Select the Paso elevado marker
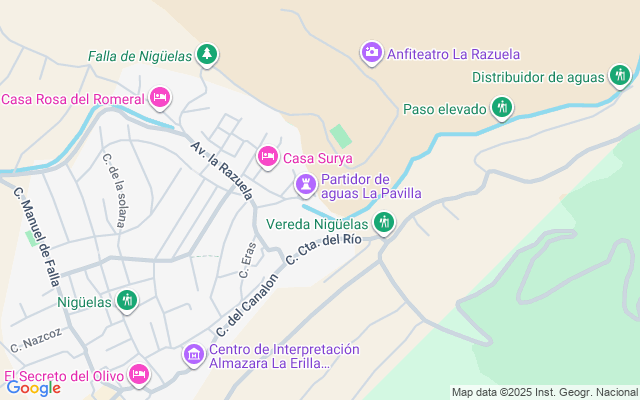 point(502,108)
